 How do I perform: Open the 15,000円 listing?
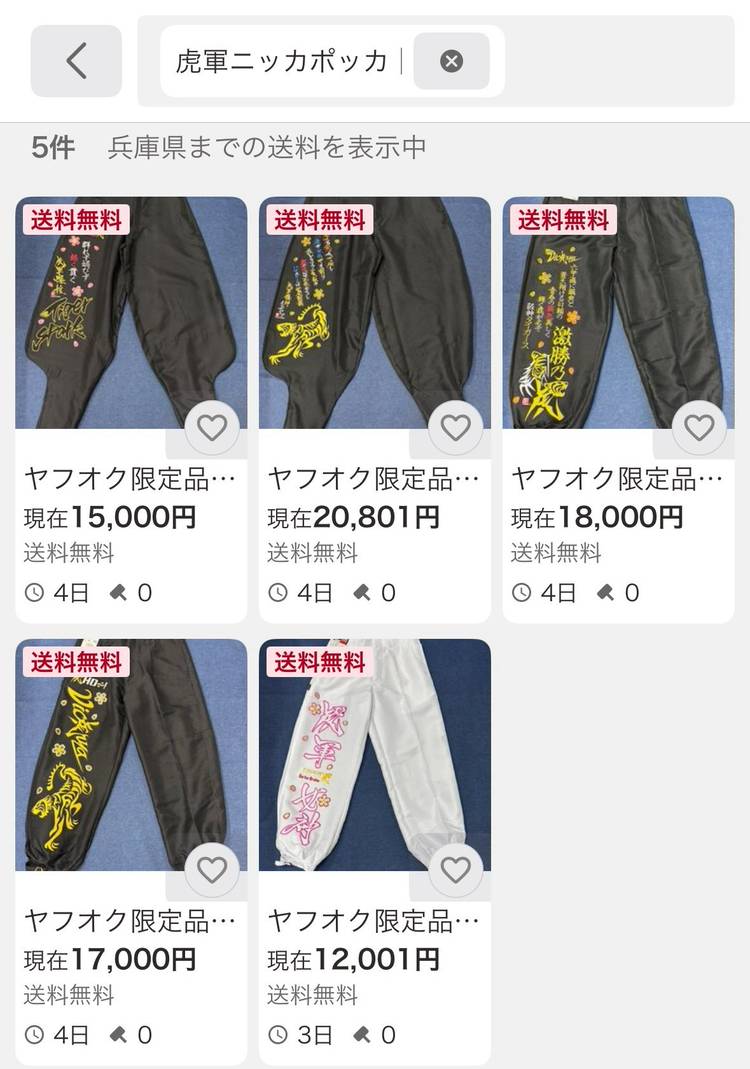[130, 310]
